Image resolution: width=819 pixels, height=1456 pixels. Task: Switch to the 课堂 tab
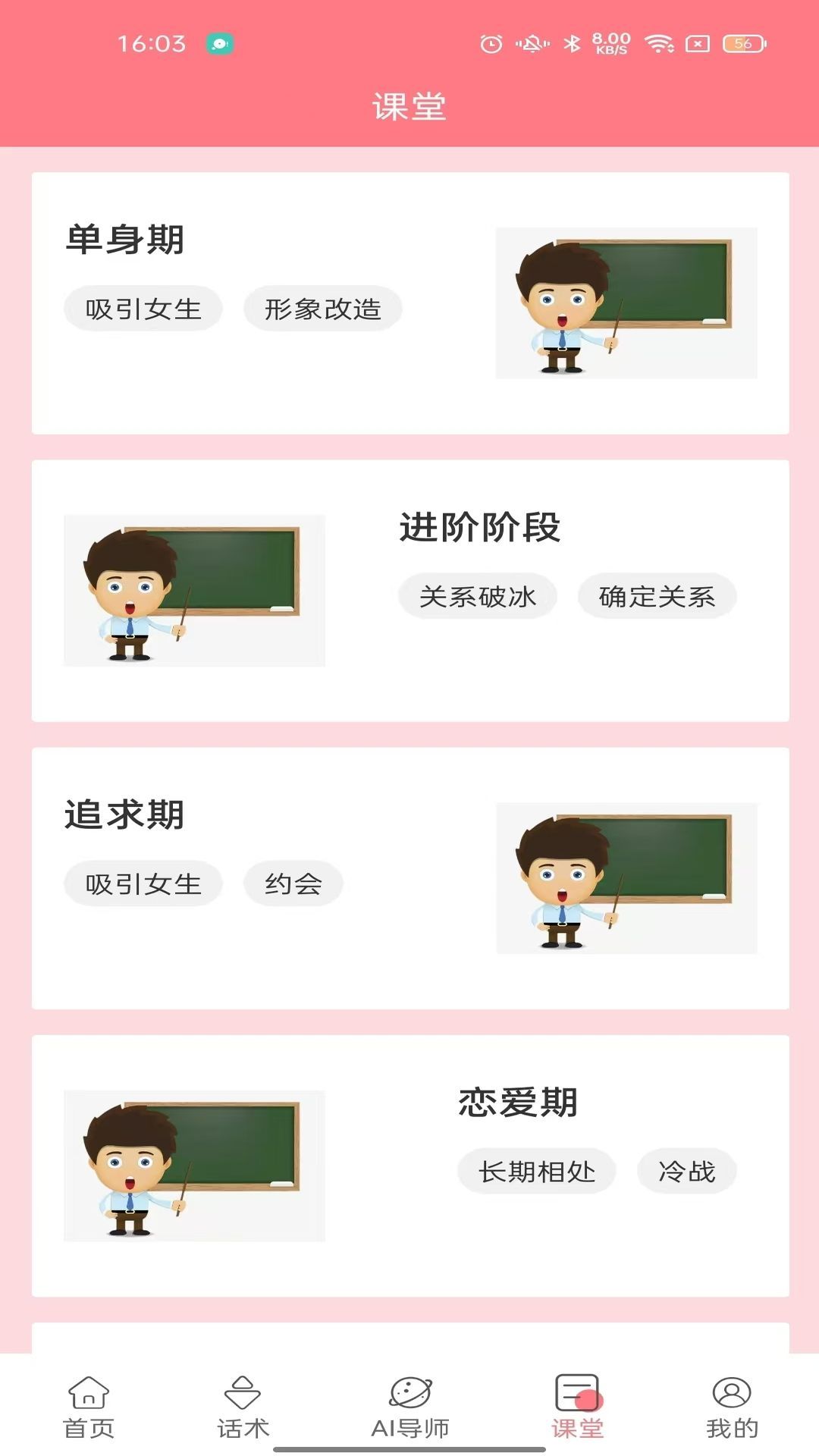coord(577,1407)
